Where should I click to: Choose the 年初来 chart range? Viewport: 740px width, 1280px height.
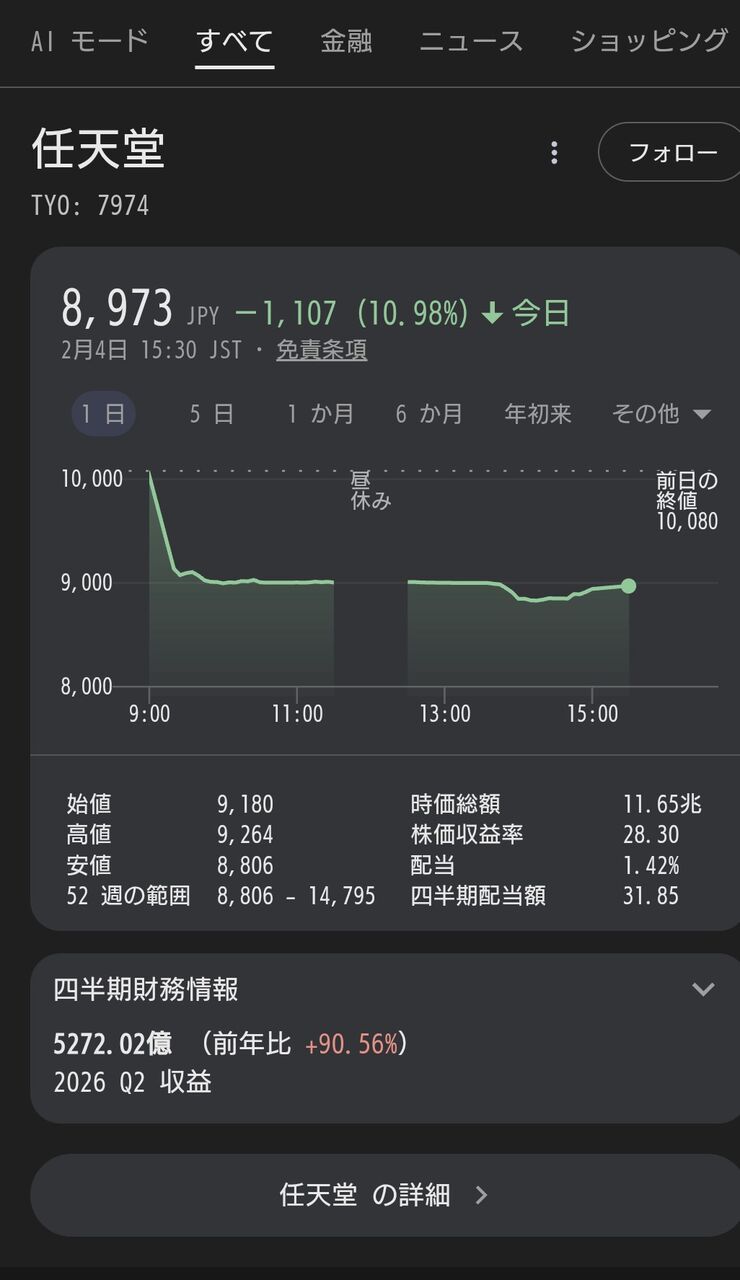point(538,414)
